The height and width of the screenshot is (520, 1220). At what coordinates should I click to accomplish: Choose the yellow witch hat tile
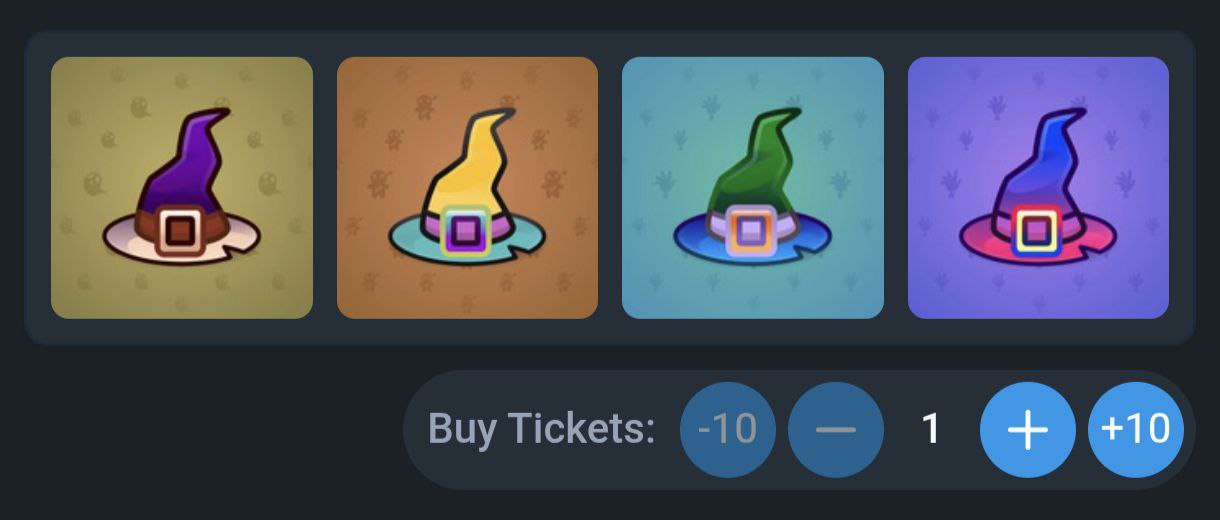pyautogui.click(x=467, y=188)
